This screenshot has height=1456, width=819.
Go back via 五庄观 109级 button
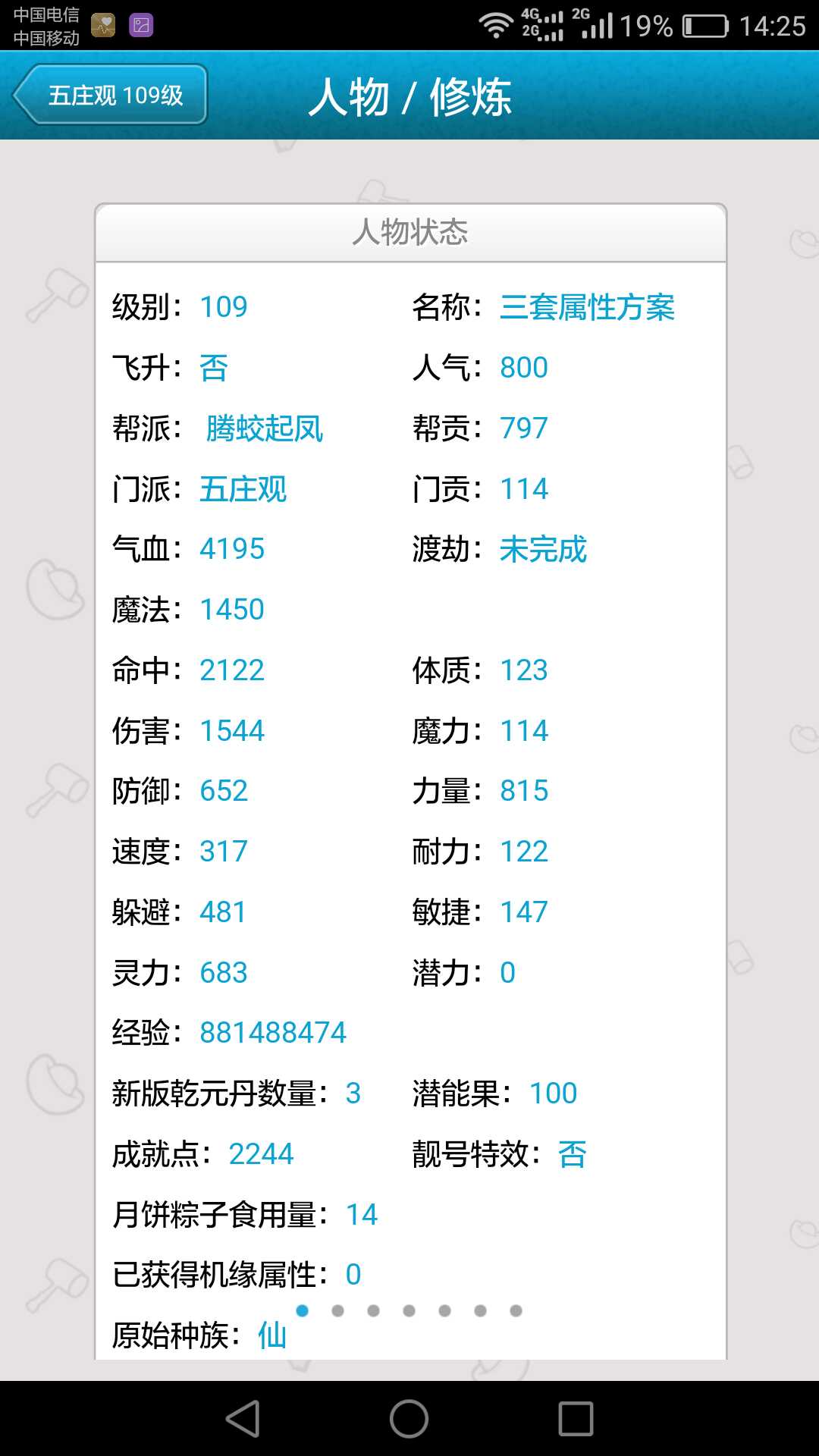(x=111, y=95)
